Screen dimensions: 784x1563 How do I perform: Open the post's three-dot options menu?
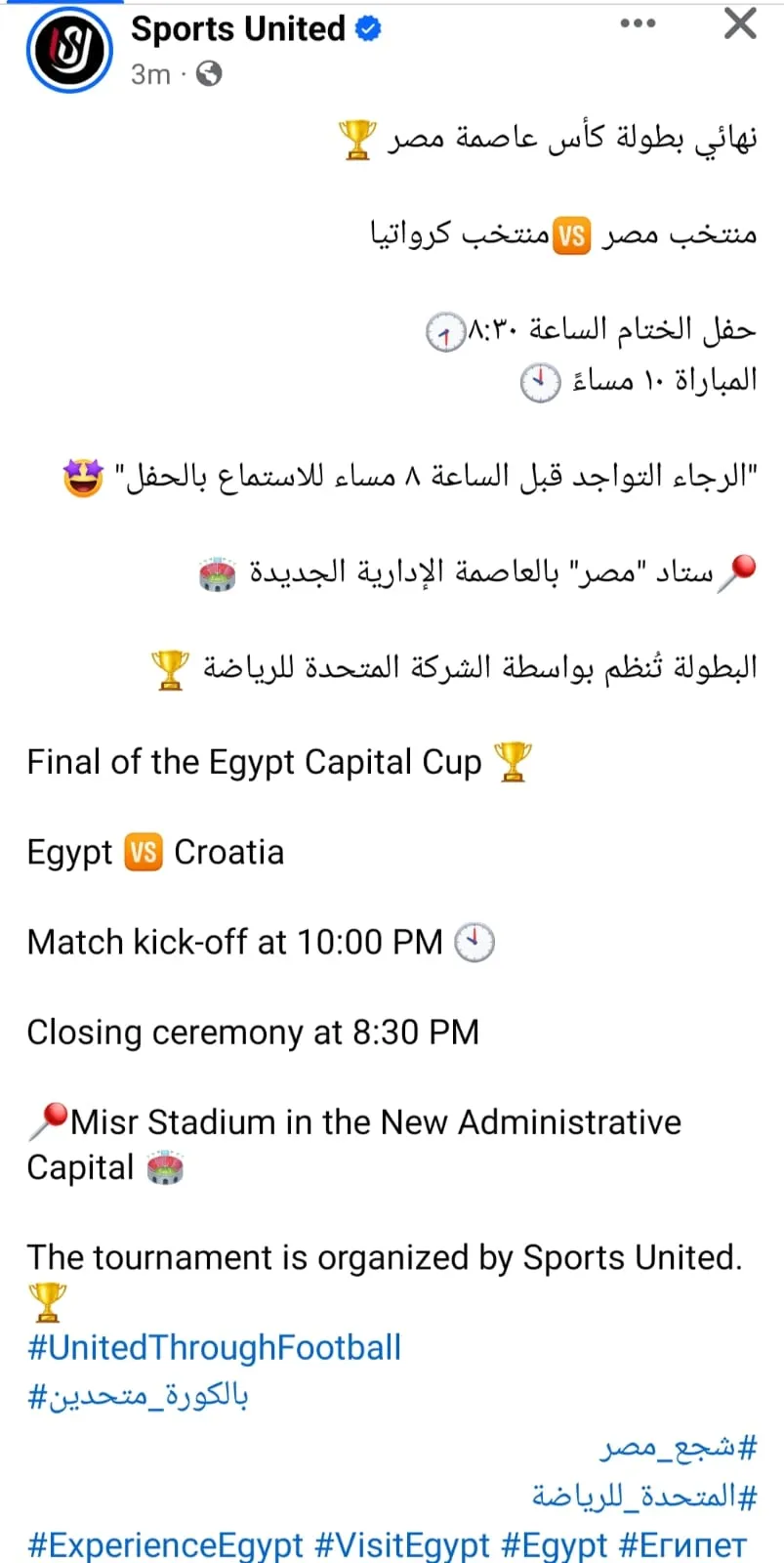(638, 23)
